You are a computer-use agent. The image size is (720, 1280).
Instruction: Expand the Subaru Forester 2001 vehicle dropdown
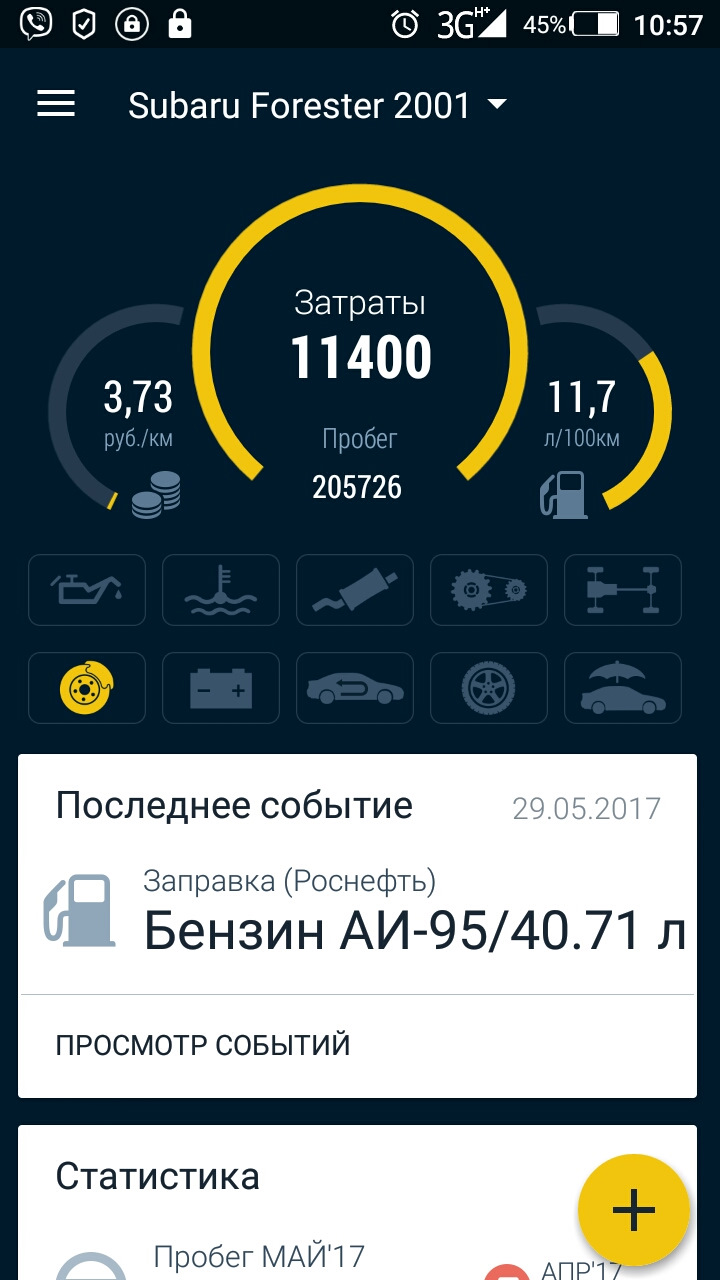coord(318,105)
